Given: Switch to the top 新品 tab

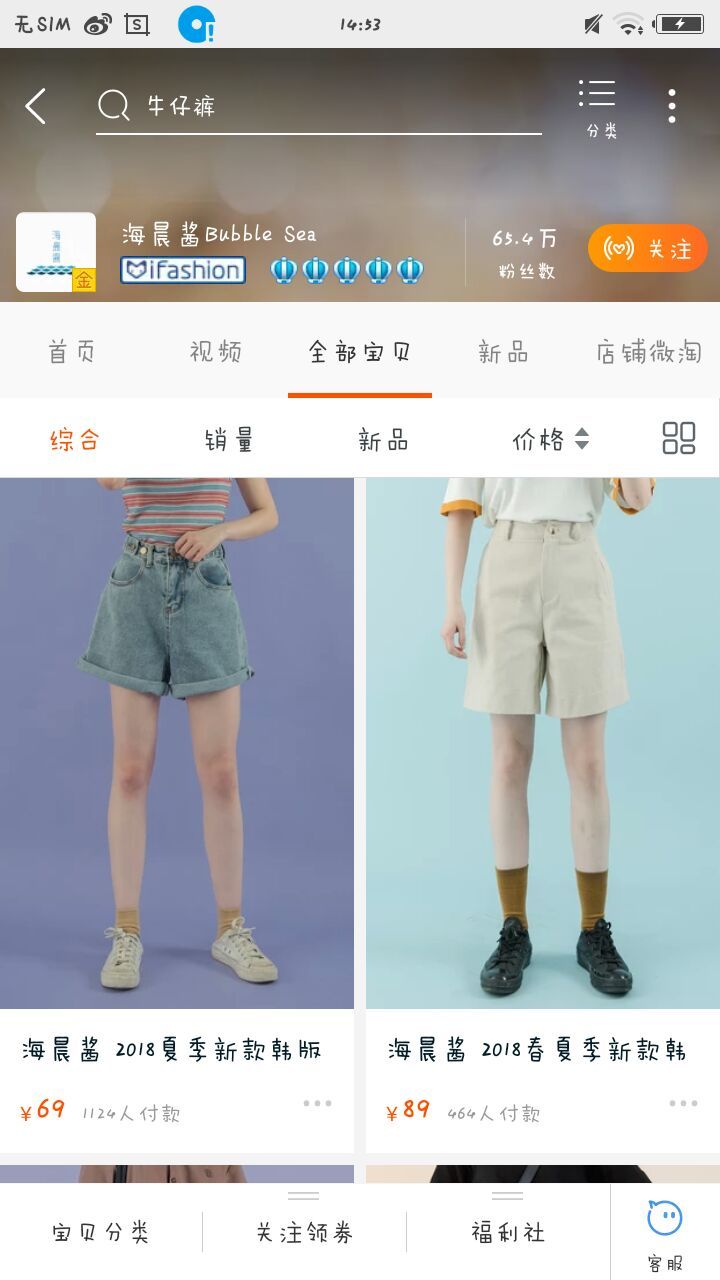Looking at the screenshot, I should pos(503,352).
